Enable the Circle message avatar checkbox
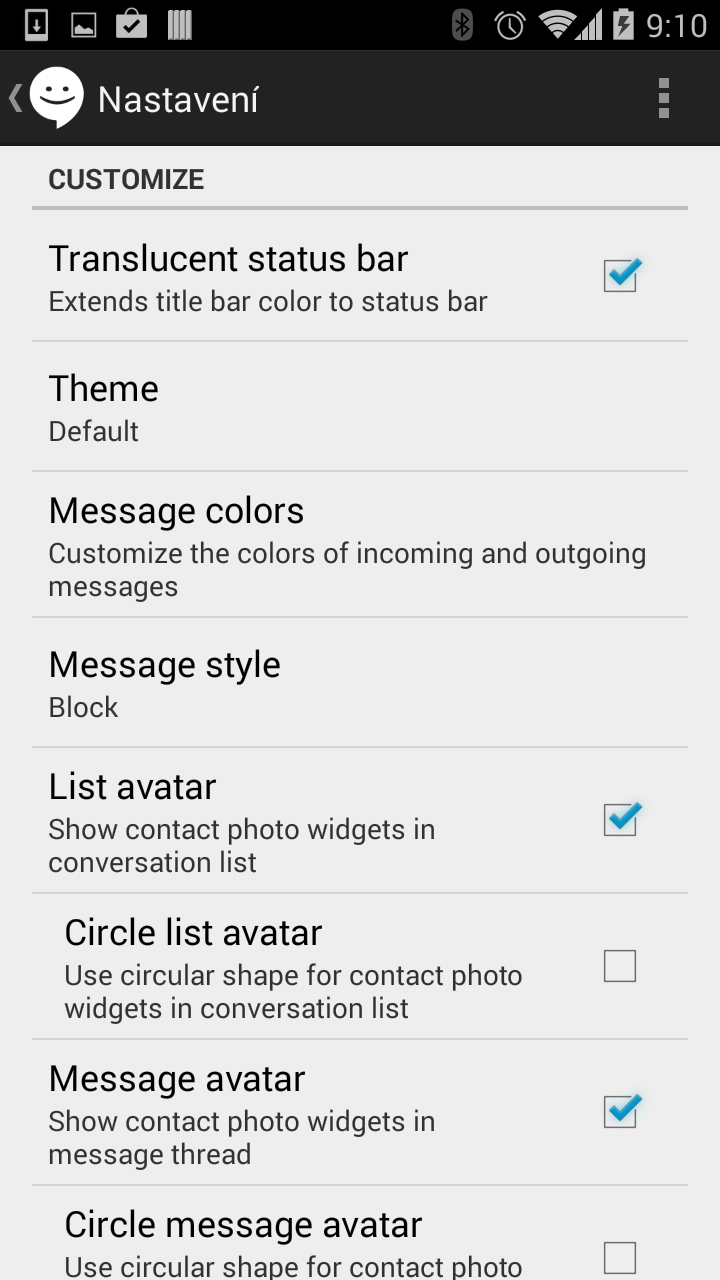This screenshot has height=1280, width=720. coord(620,1258)
